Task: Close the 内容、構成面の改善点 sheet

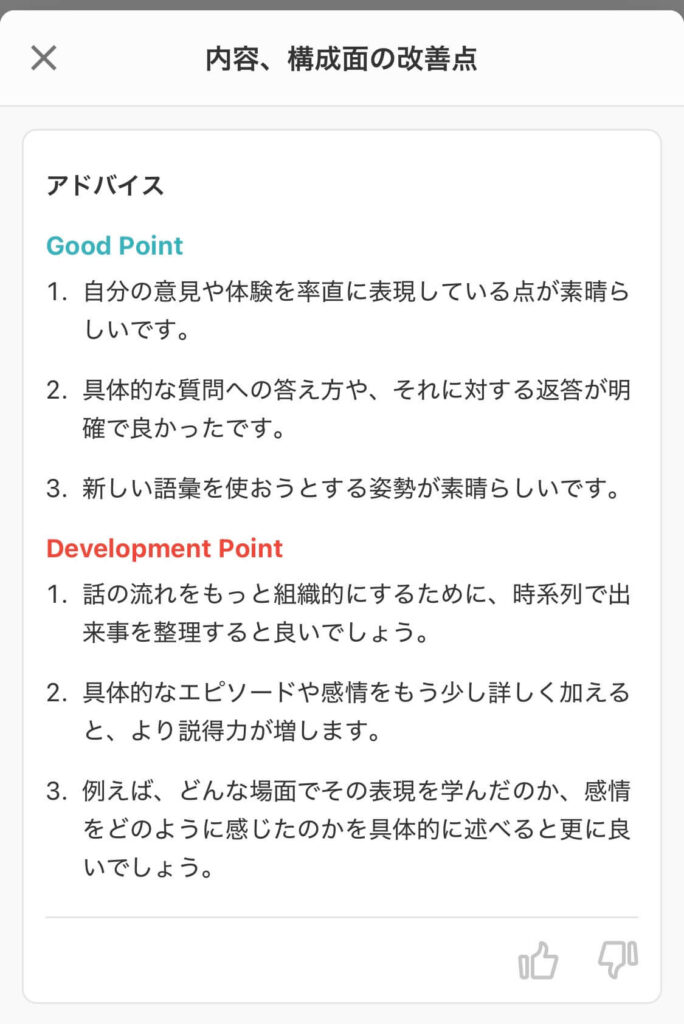Action: coord(43,58)
